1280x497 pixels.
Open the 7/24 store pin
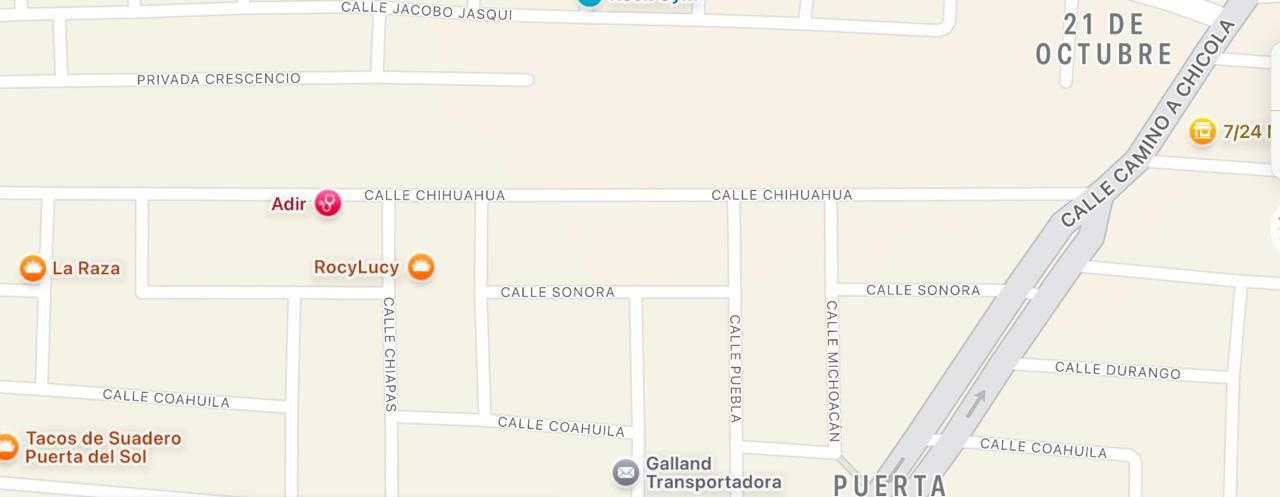pyautogui.click(x=1202, y=131)
